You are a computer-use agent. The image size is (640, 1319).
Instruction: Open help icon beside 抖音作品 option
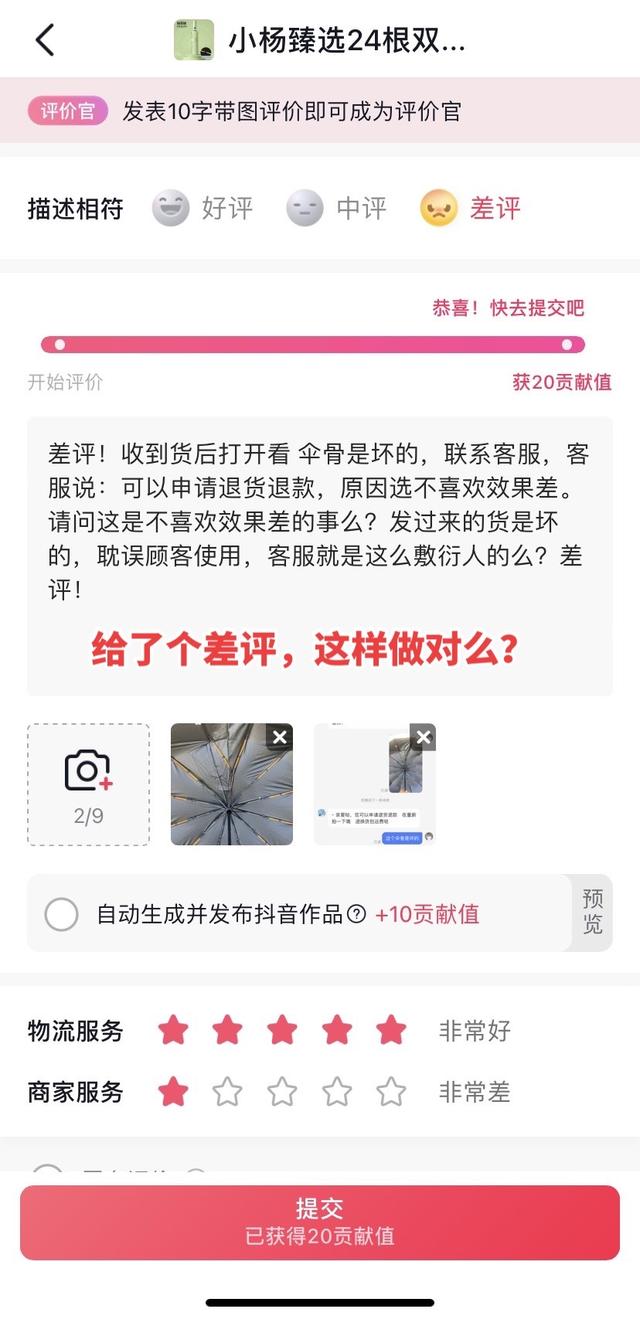pyautogui.click(x=356, y=914)
